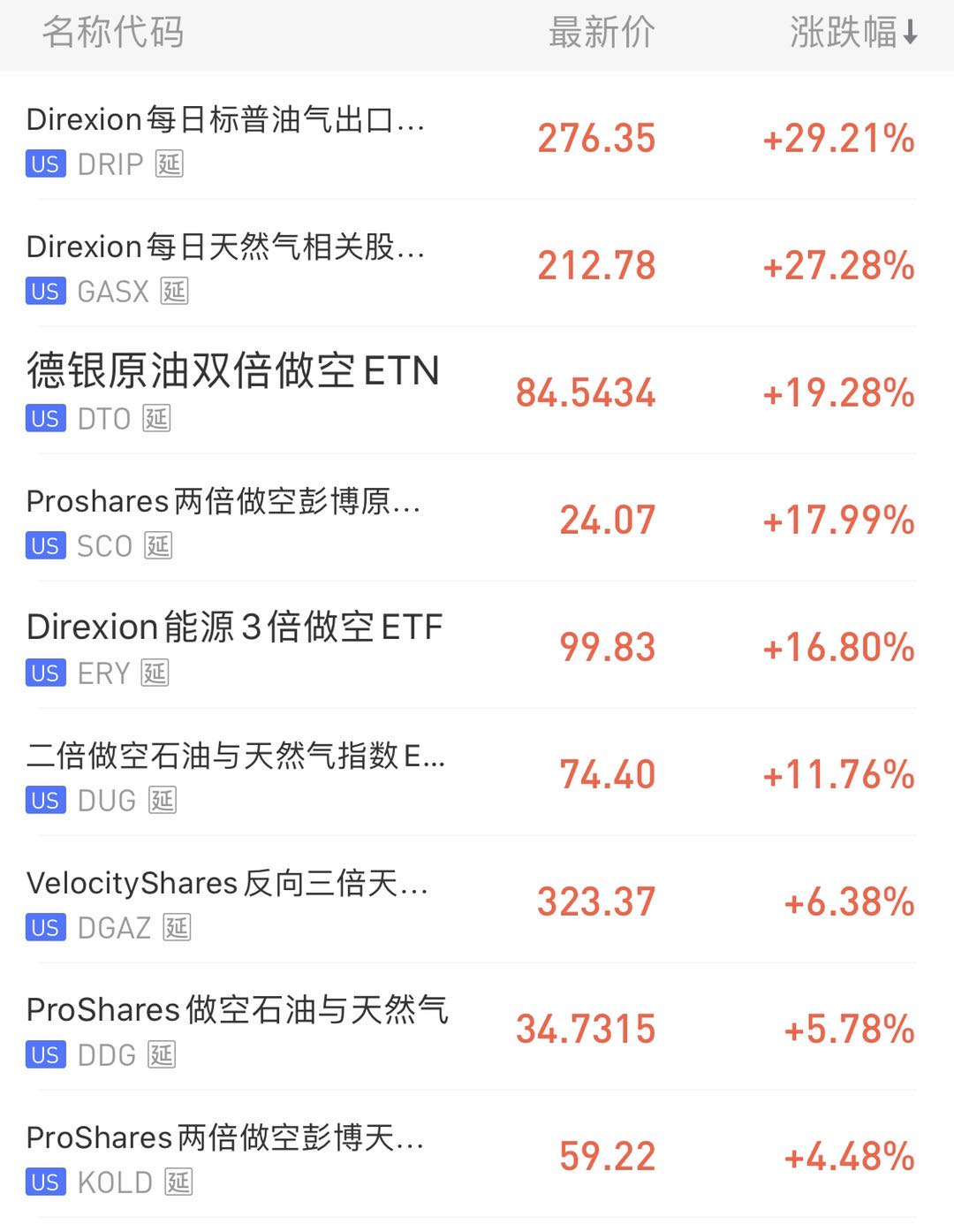Sort by 最新价 column header
This screenshot has height=1232, width=954.
(x=602, y=33)
